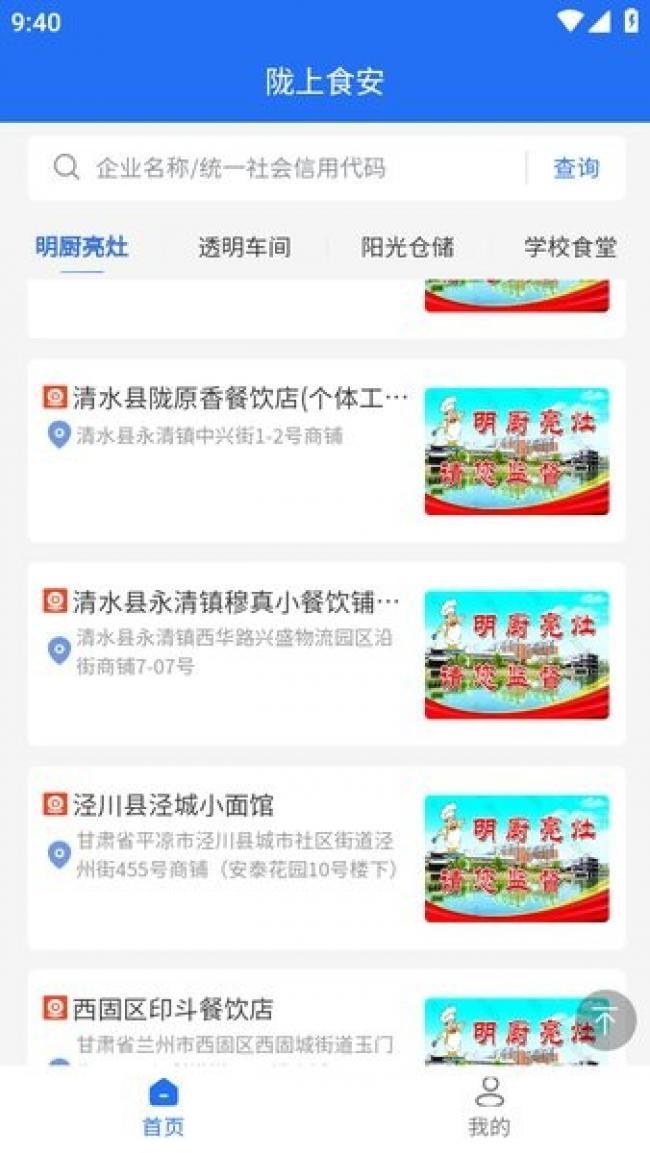Switch to the 明厨亮灶 tab
Image resolution: width=650 pixels, height=1153 pixels.
pos(82,247)
